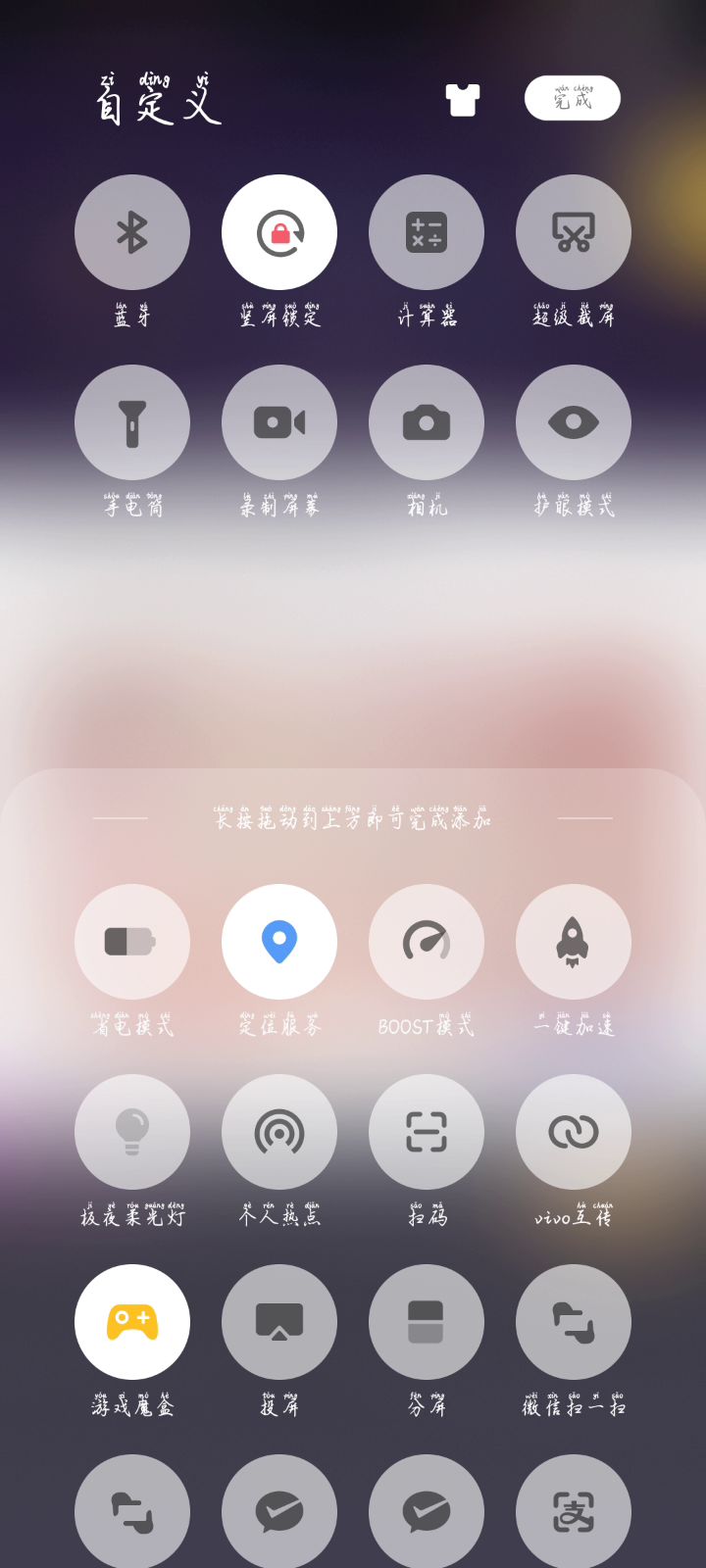Tap the 超级截屏 super screenshot tile
Screen dimensions: 706x1568
574,232
